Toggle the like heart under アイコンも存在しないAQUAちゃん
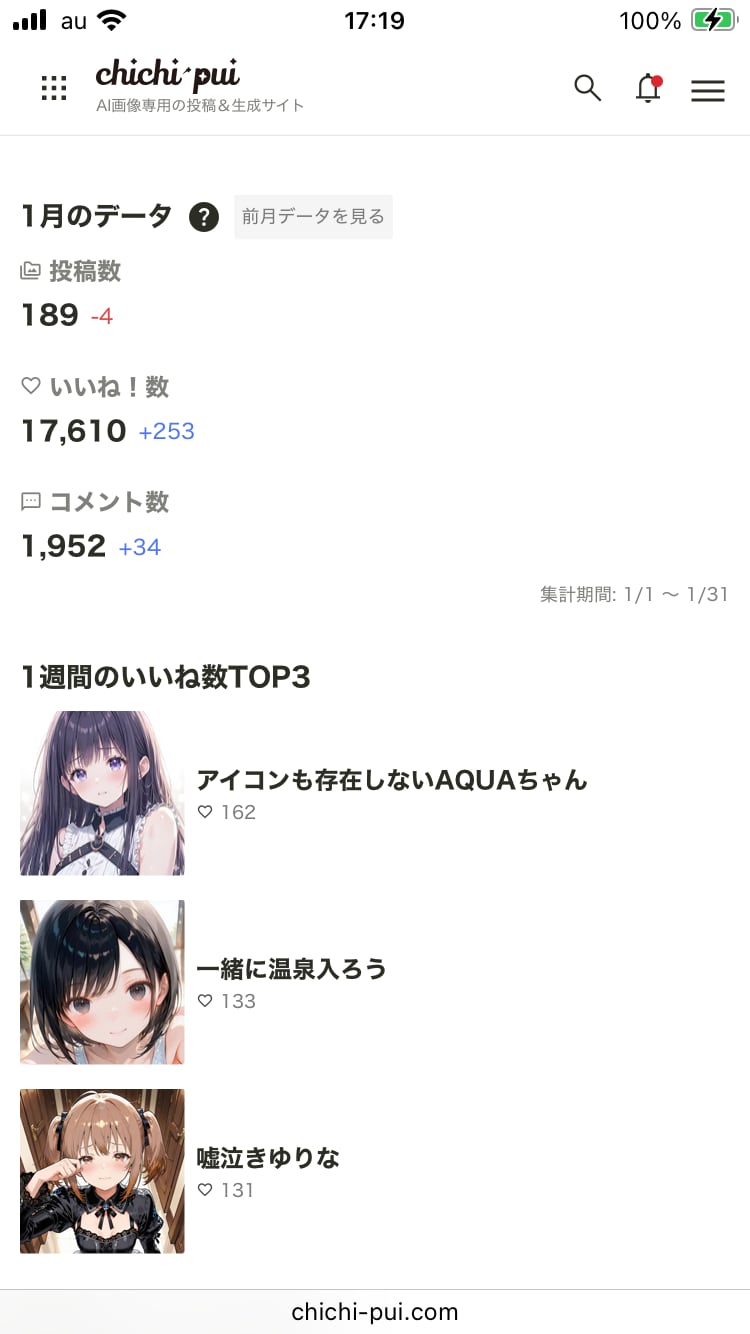Image resolution: width=750 pixels, height=1334 pixels. coord(205,812)
